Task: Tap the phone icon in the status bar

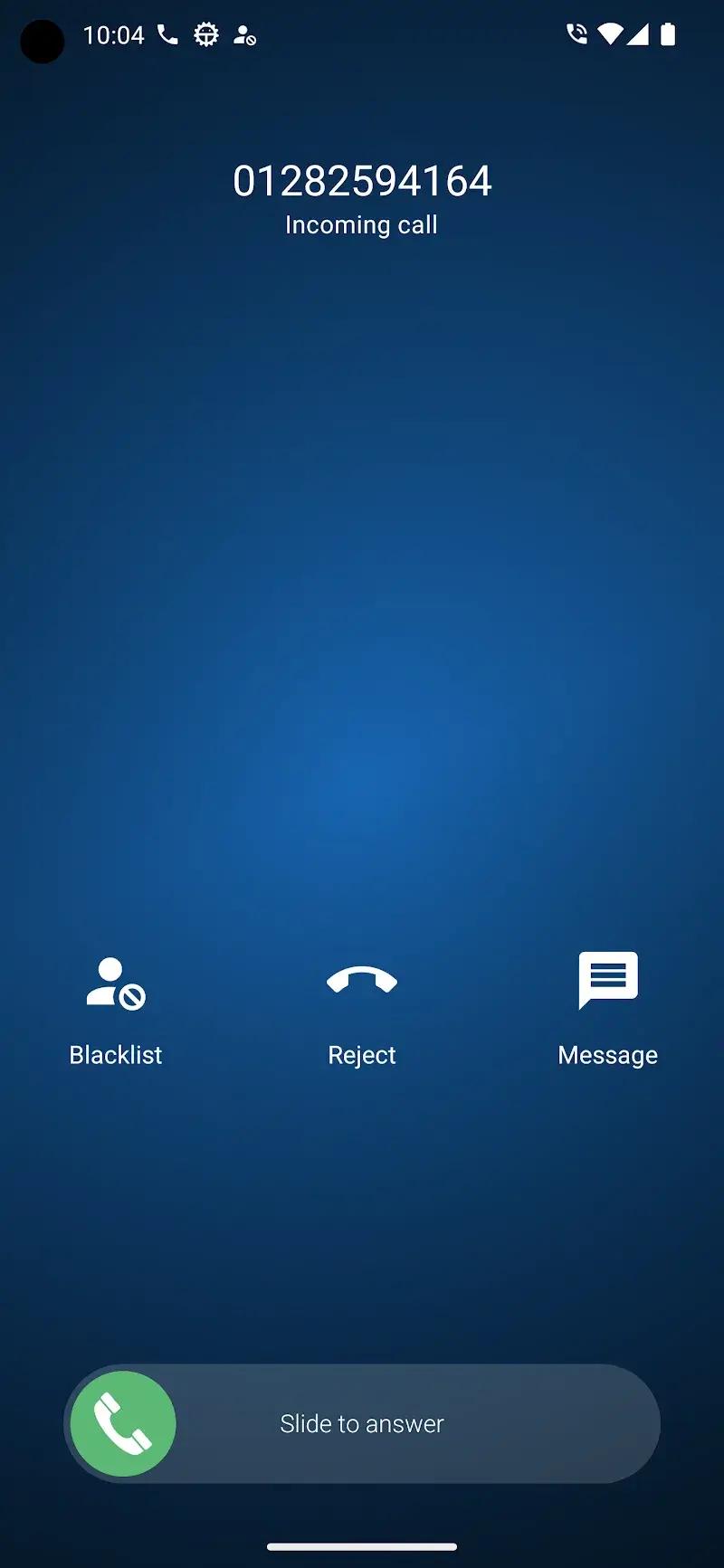Action: (x=167, y=35)
